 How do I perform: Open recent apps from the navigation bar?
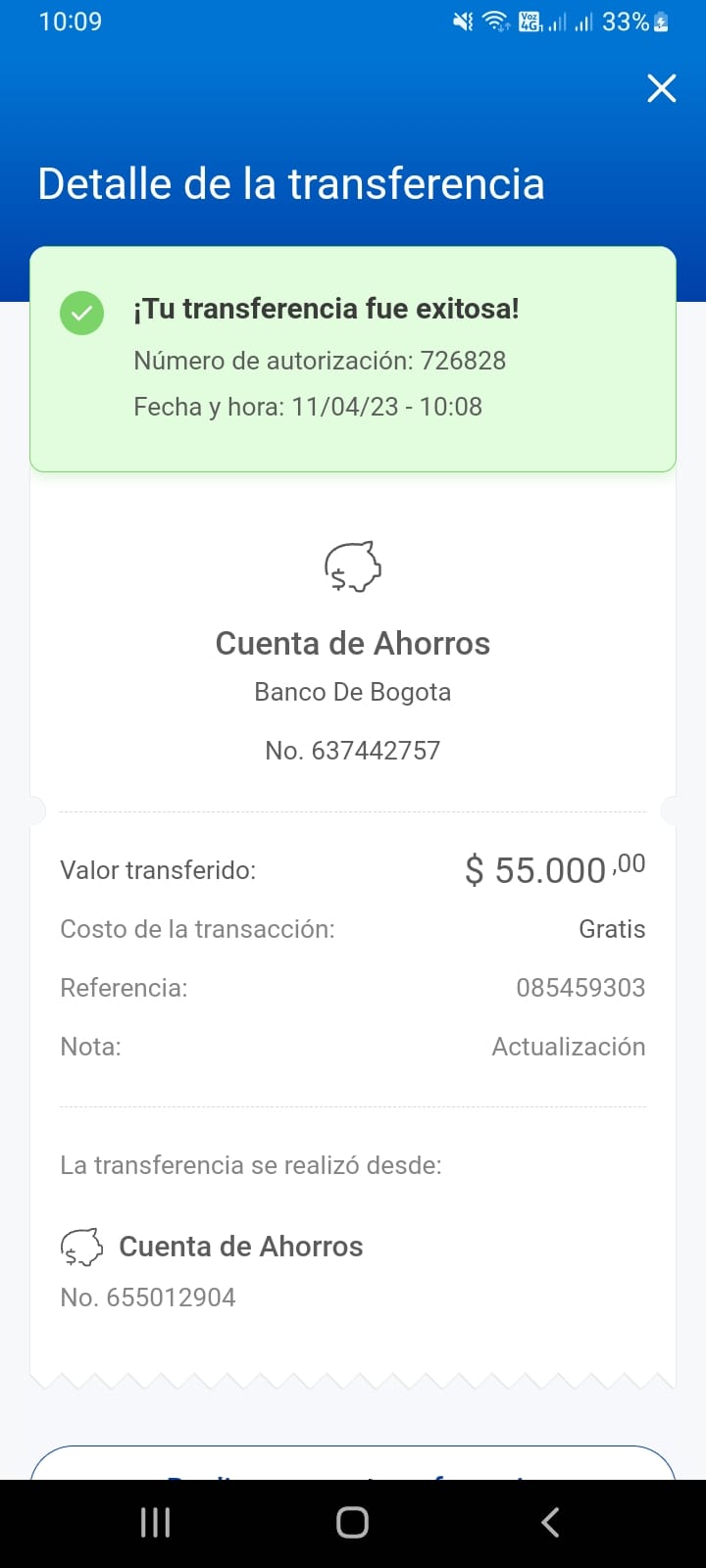[156, 1522]
